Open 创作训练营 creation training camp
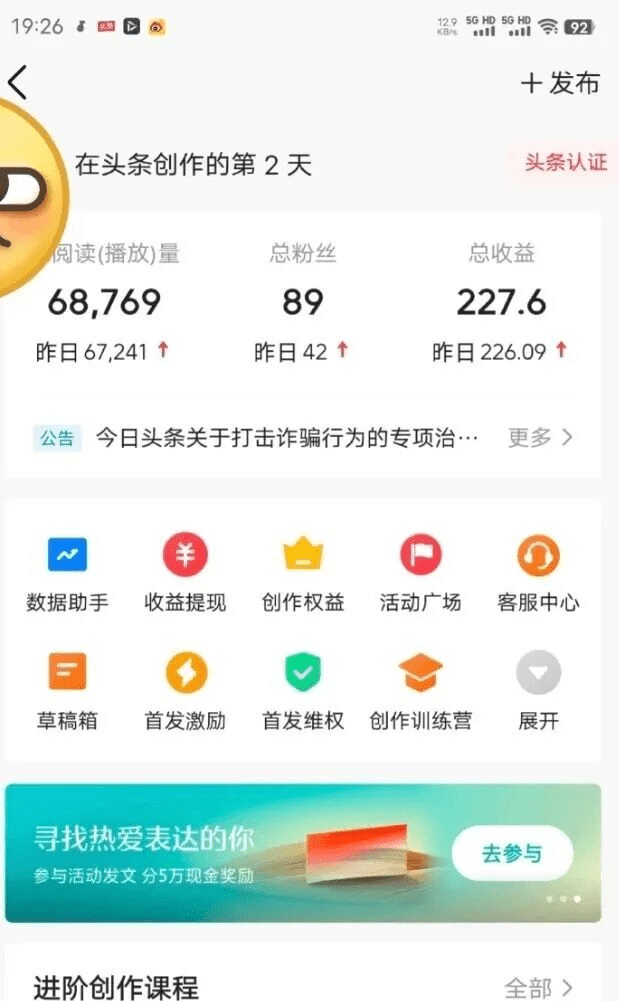This screenshot has height=1001, width=619. [x=420, y=690]
